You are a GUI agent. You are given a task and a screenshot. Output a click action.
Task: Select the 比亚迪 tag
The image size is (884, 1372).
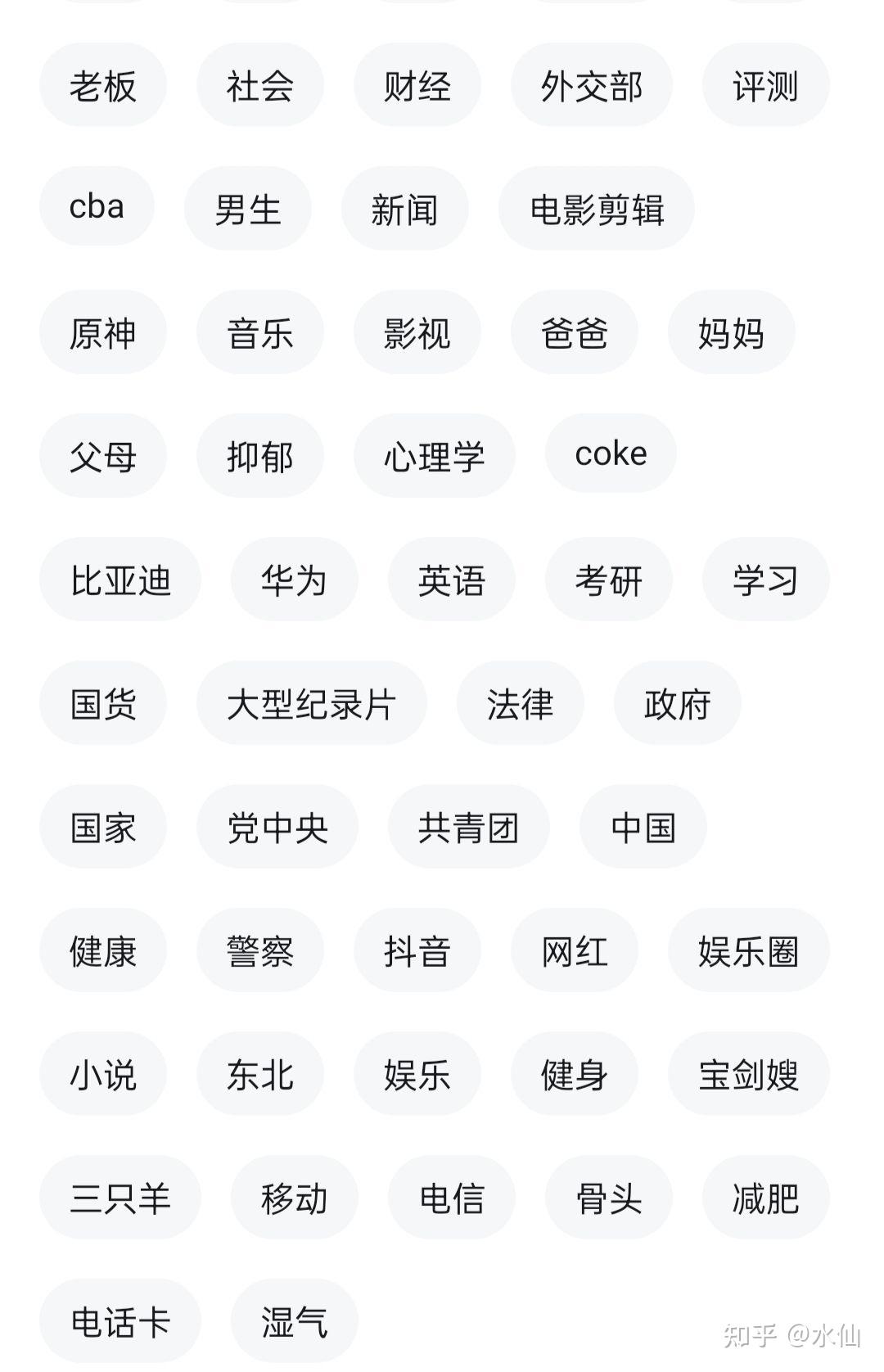(120, 580)
